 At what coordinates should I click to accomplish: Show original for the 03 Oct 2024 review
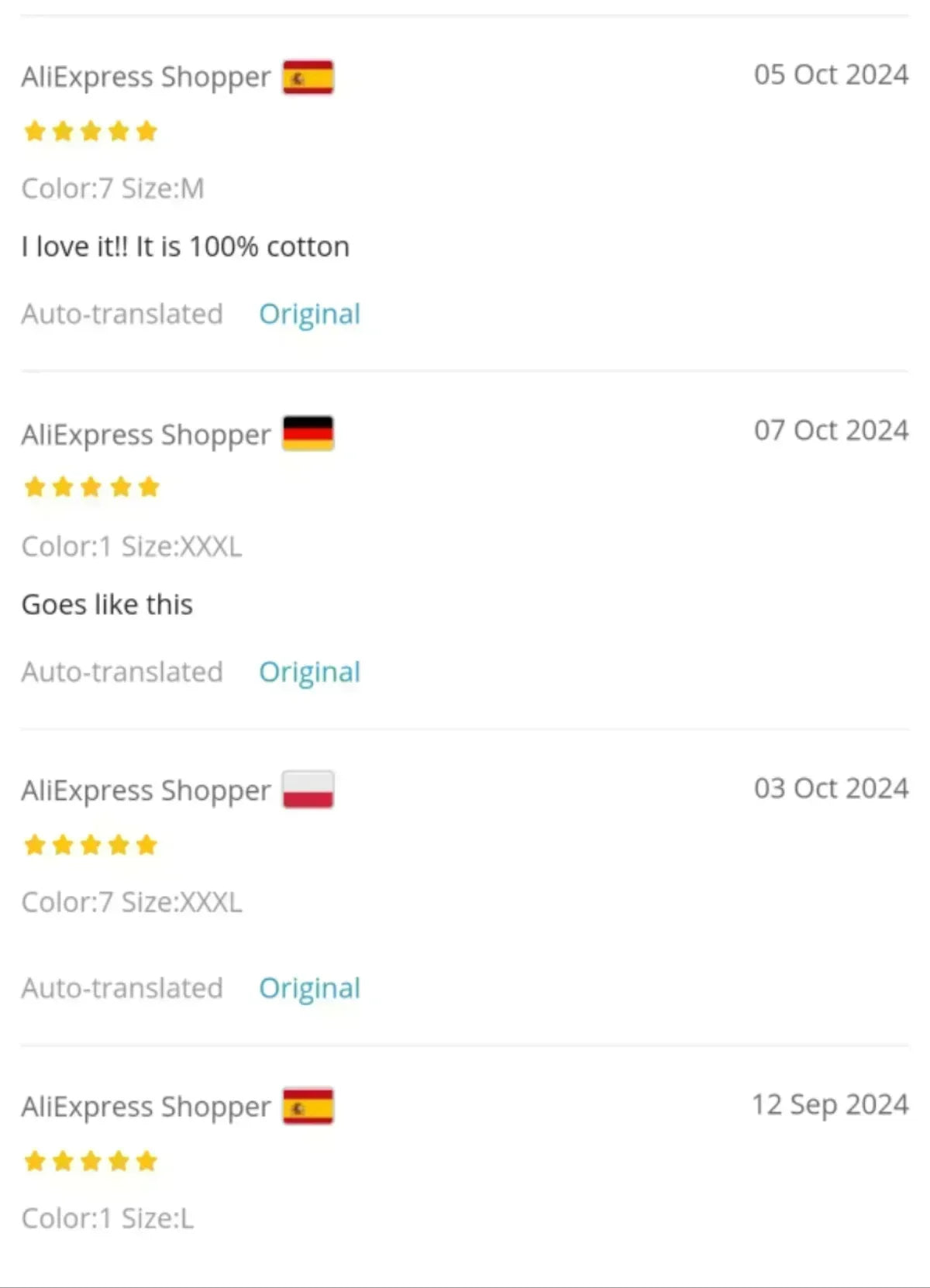(x=309, y=988)
